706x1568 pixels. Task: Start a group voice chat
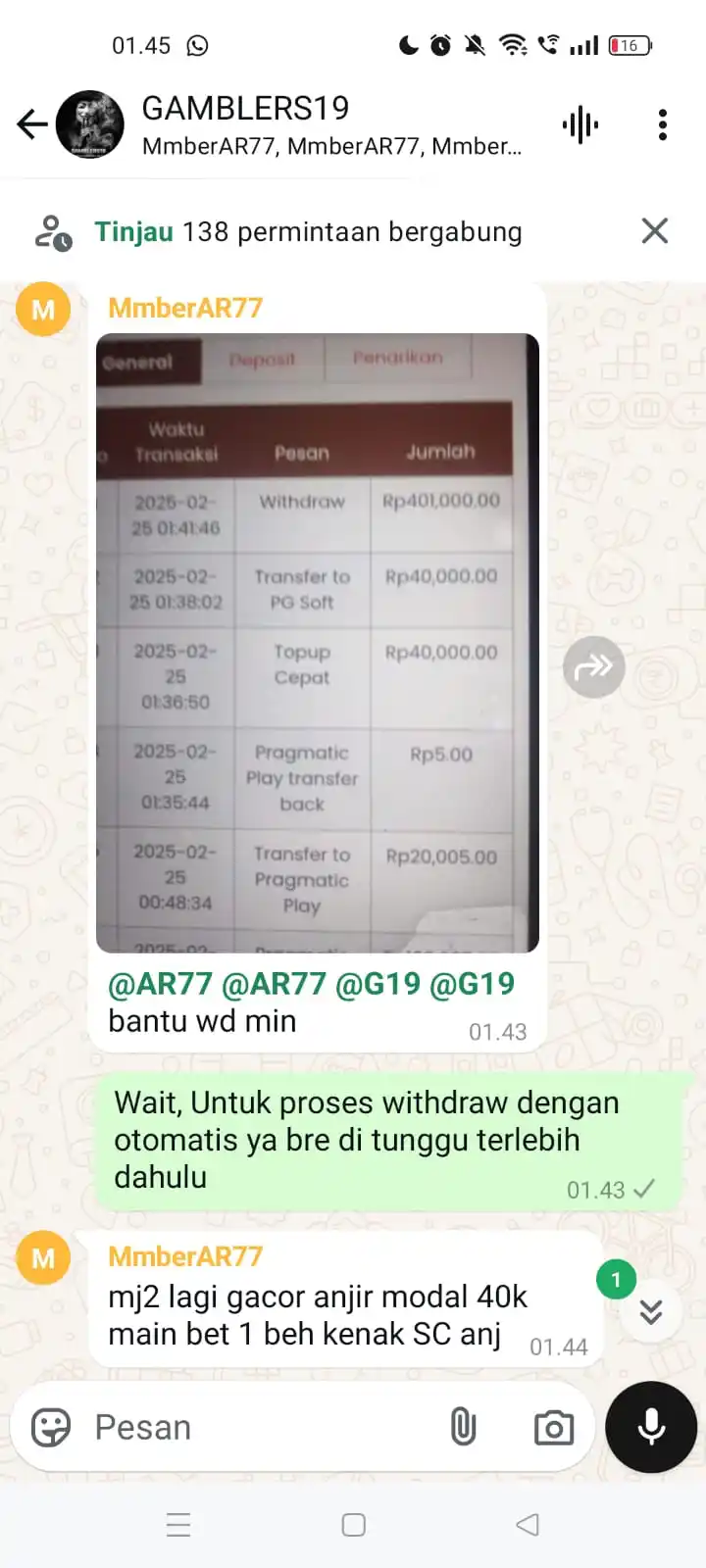(580, 124)
